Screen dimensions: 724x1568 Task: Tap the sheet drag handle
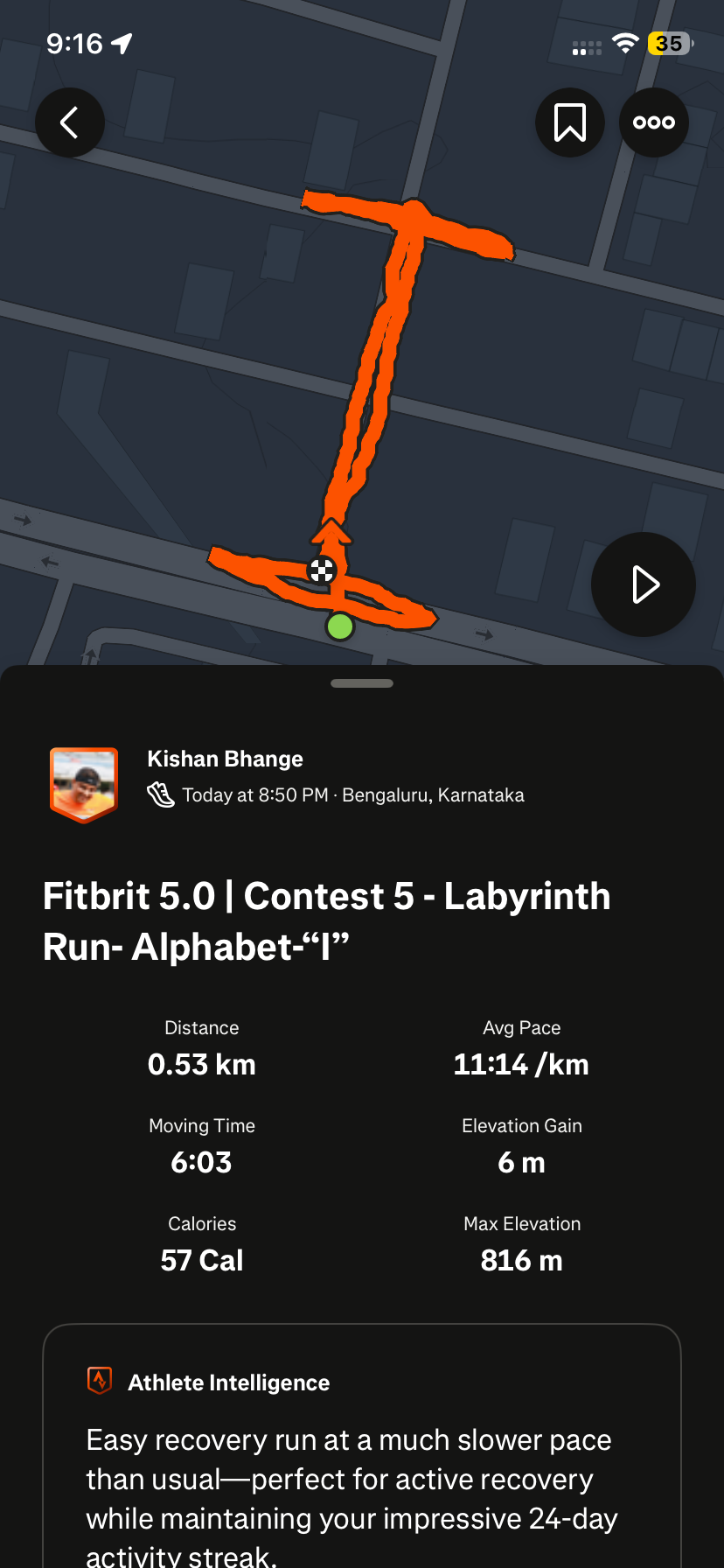pyautogui.click(x=362, y=683)
